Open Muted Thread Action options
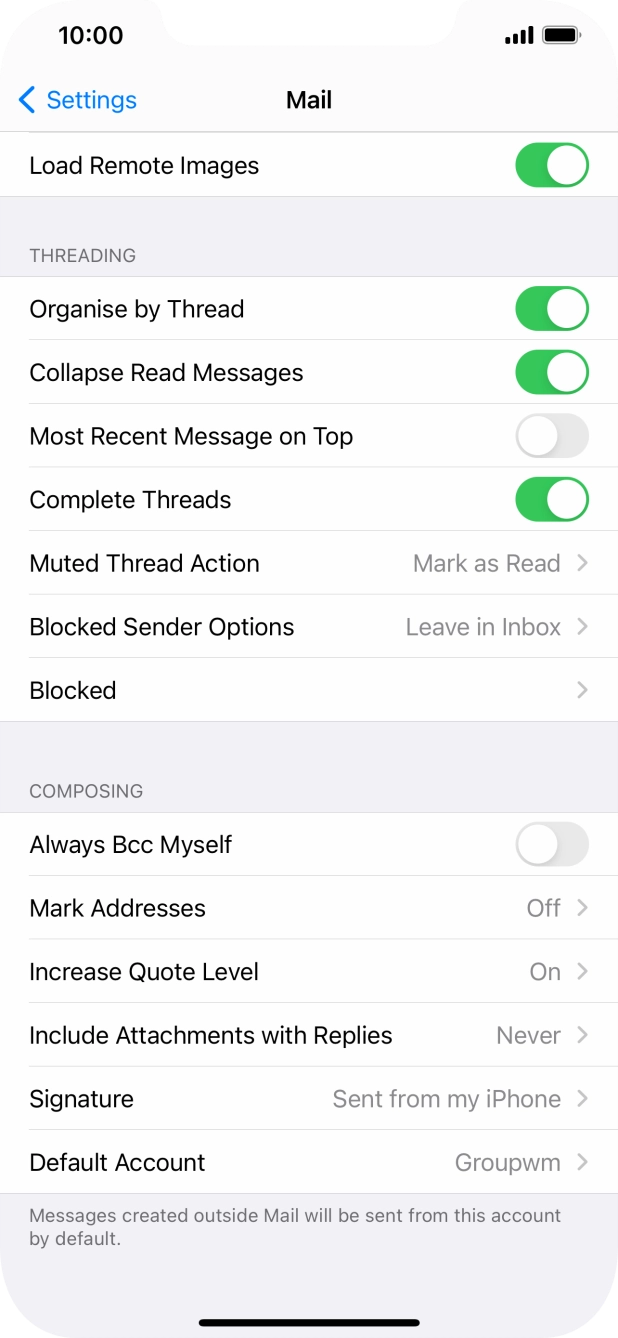Image resolution: width=618 pixels, height=1338 pixels. (308, 563)
